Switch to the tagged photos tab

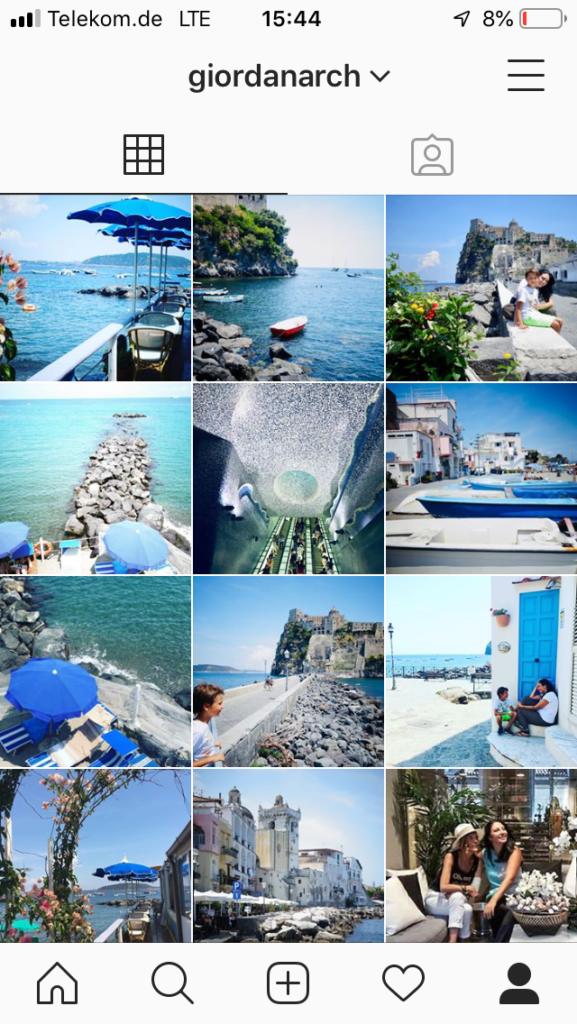[x=432, y=155]
